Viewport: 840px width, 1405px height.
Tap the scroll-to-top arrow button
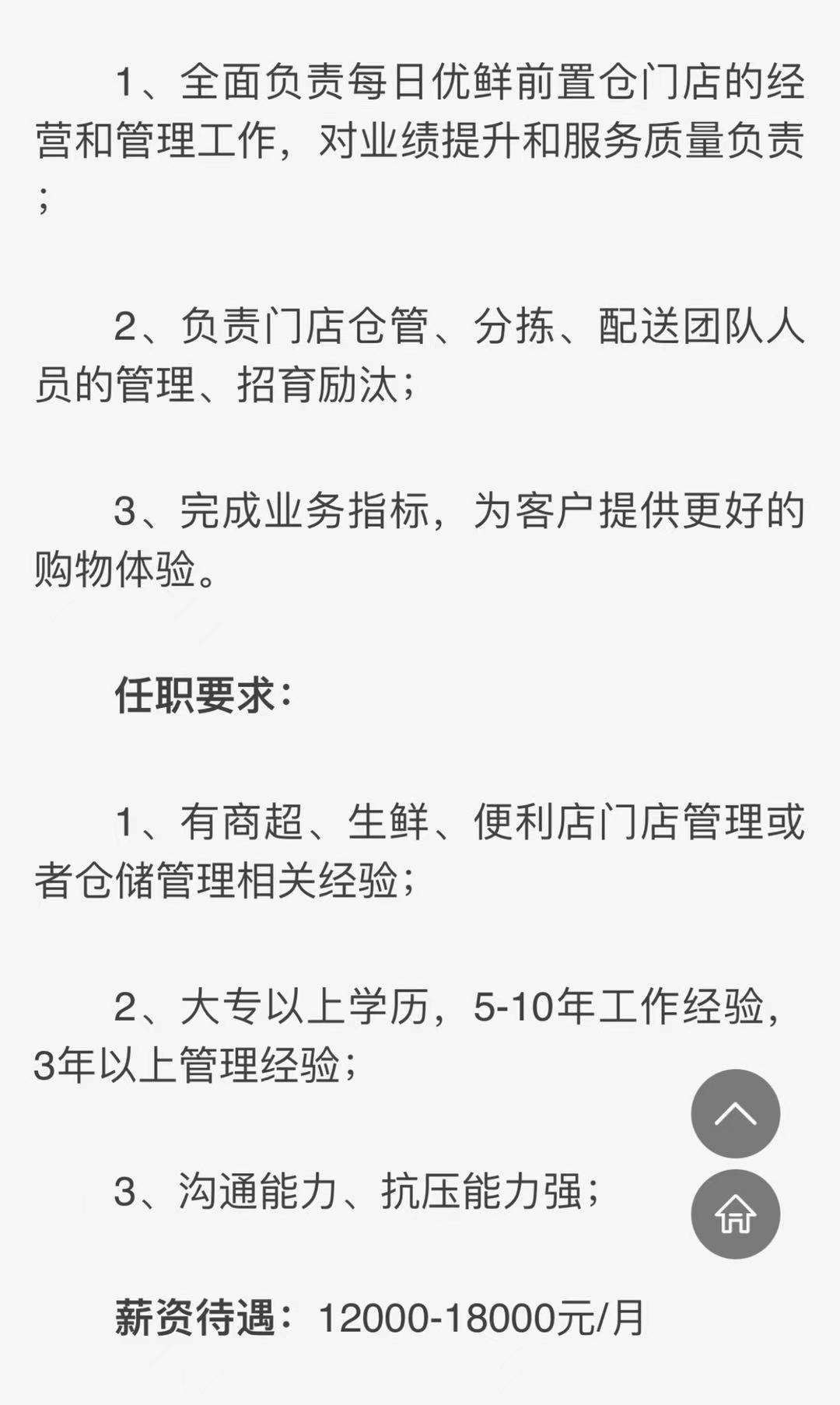(x=735, y=1113)
